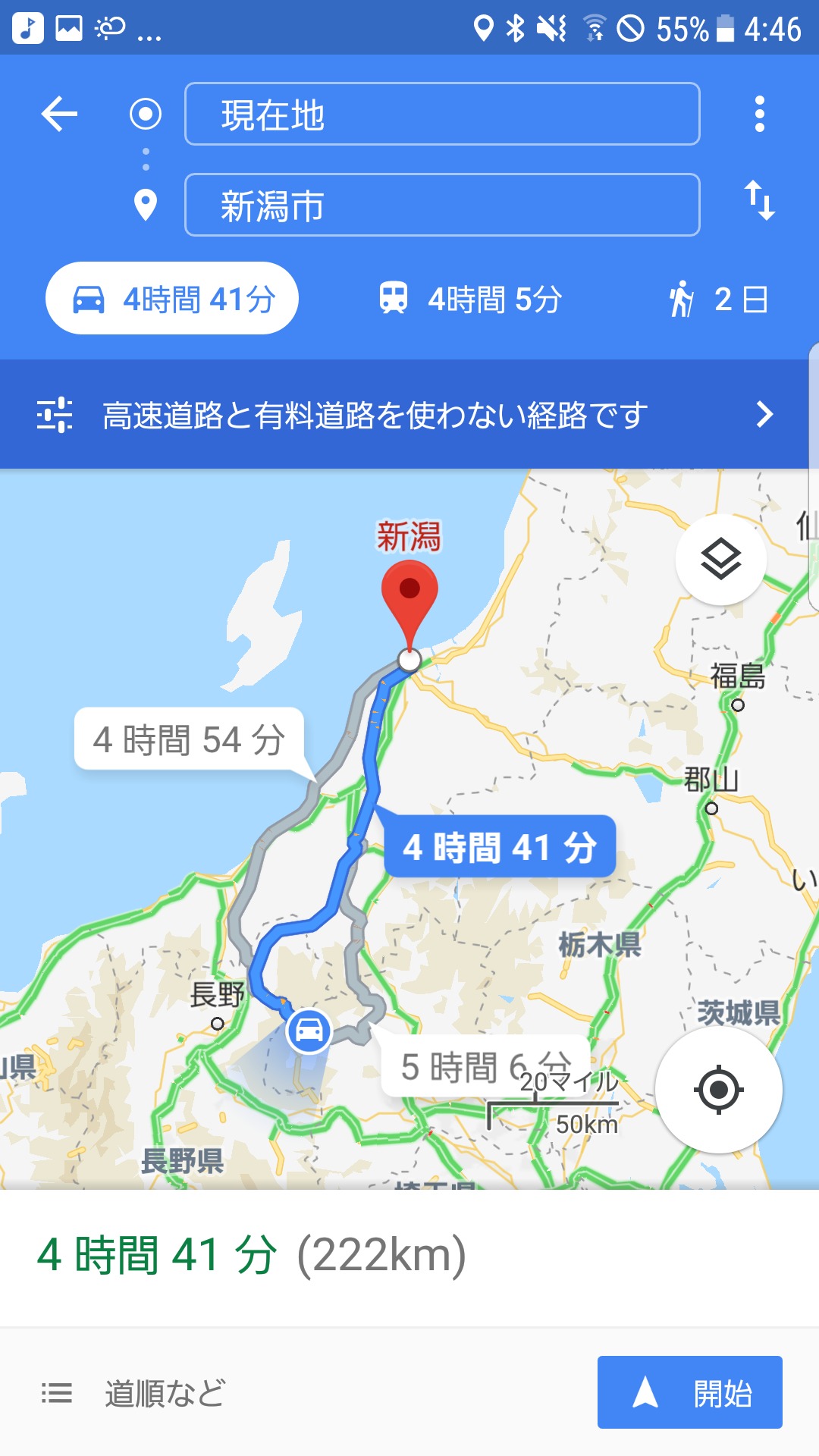Swap start and destination points
This screenshot has width=819, height=1456.
759,201
